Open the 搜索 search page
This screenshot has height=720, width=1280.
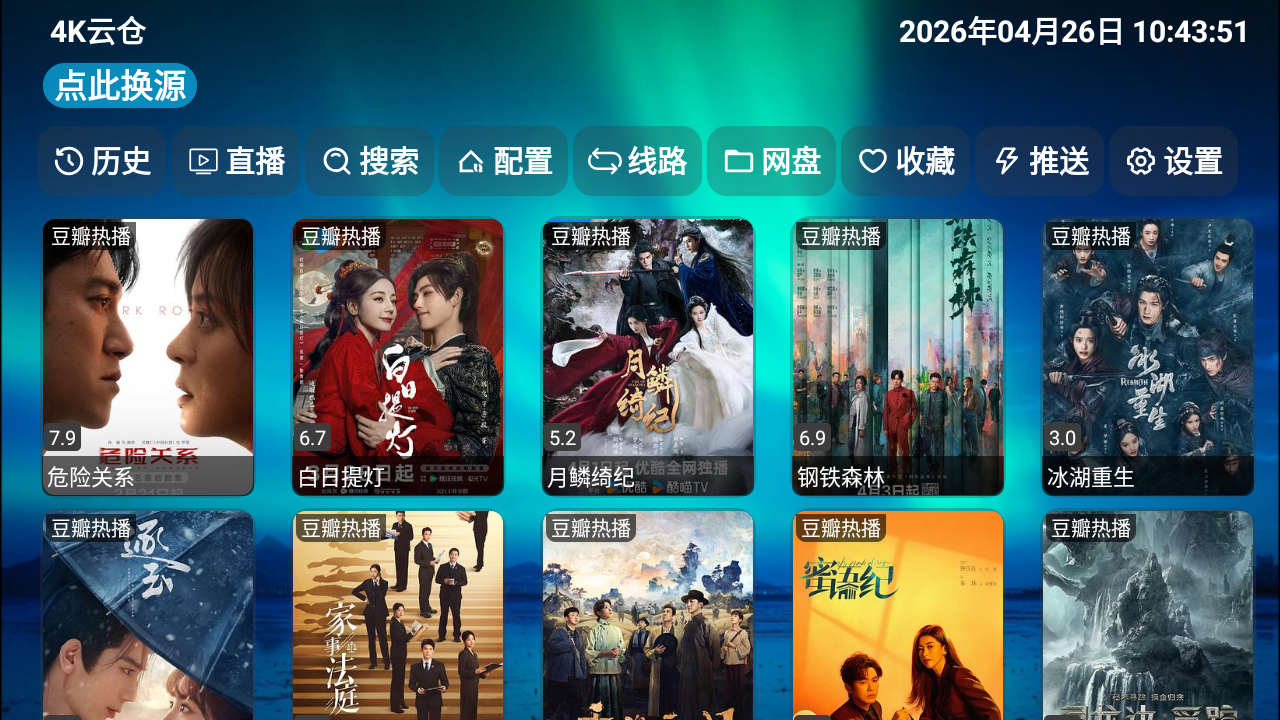point(370,161)
